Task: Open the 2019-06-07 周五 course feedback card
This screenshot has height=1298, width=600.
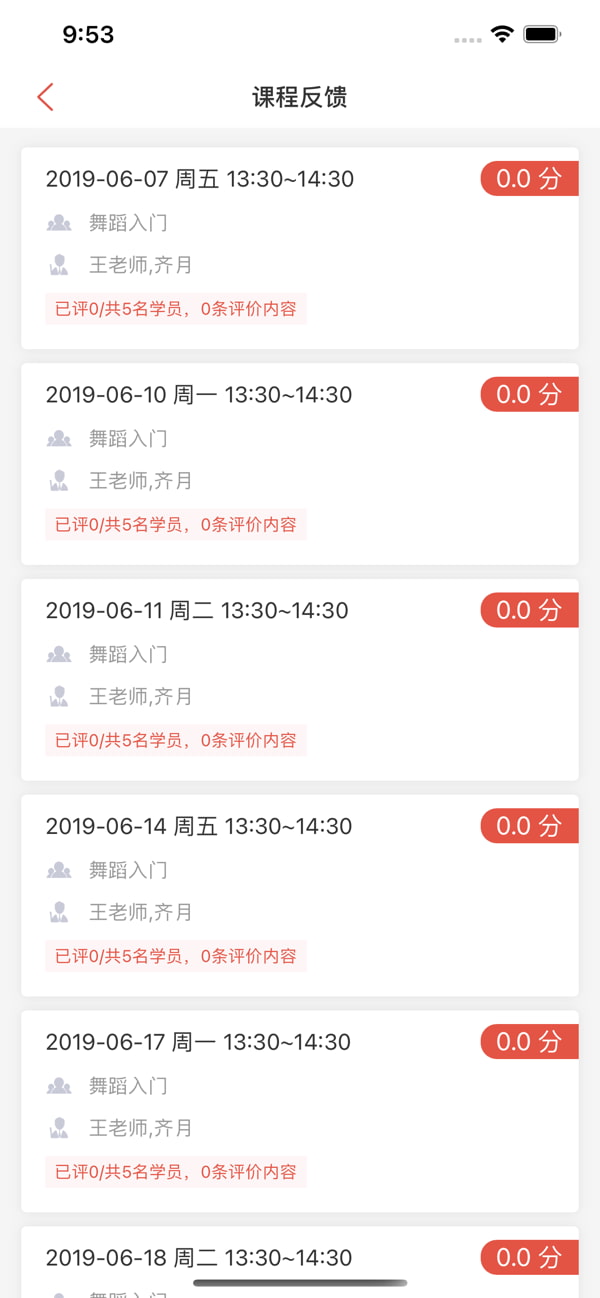Action: 300,248
